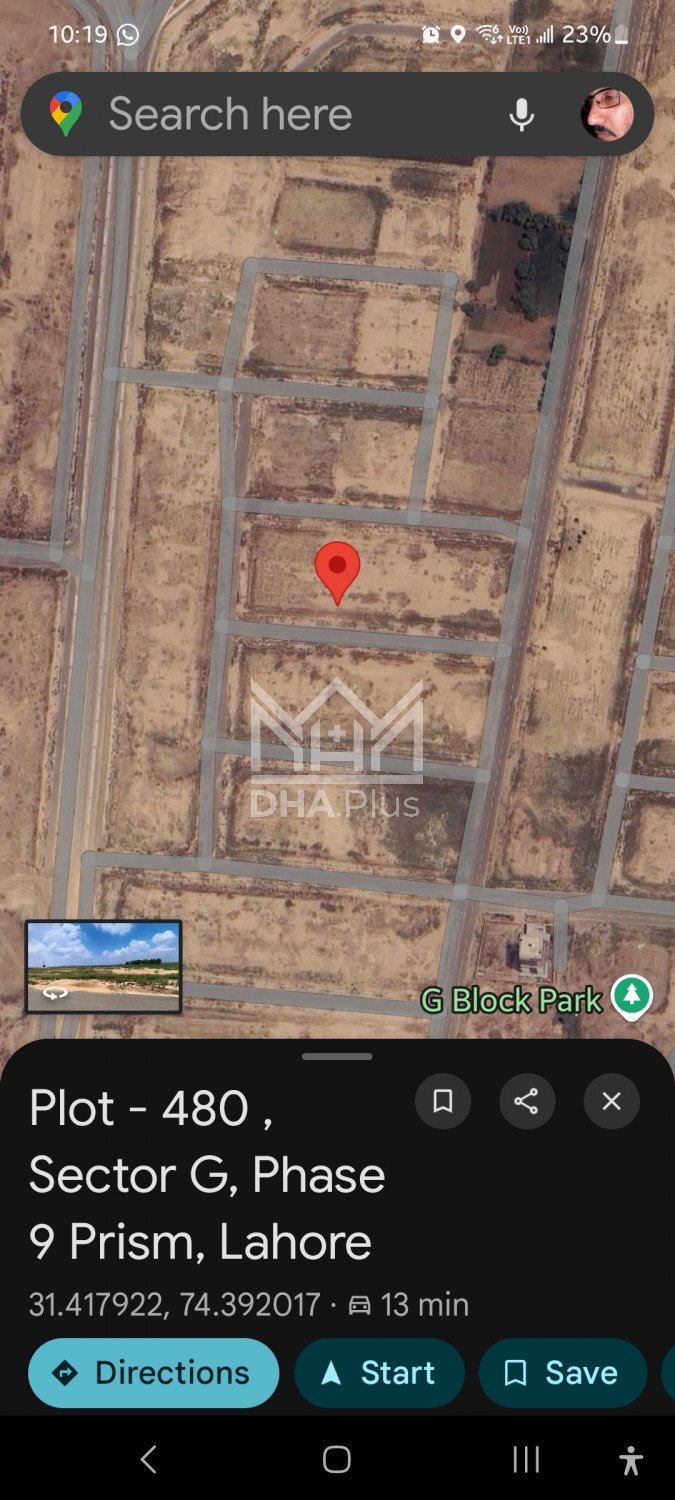The height and width of the screenshot is (1500, 675).
Task: Start navigation to the plot
Action: 379,1373
